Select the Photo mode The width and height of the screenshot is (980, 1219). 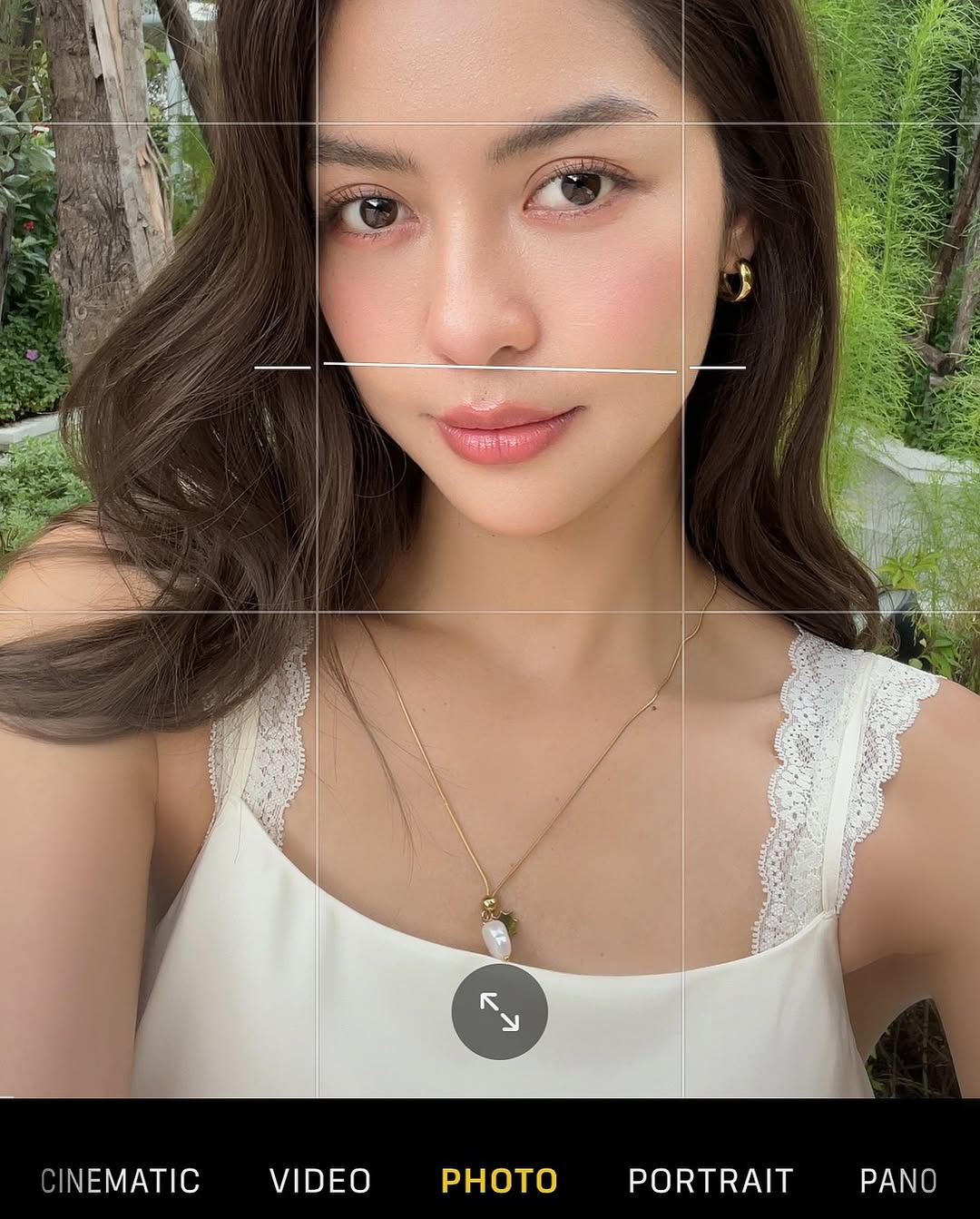pyautogui.click(x=499, y=1181)
